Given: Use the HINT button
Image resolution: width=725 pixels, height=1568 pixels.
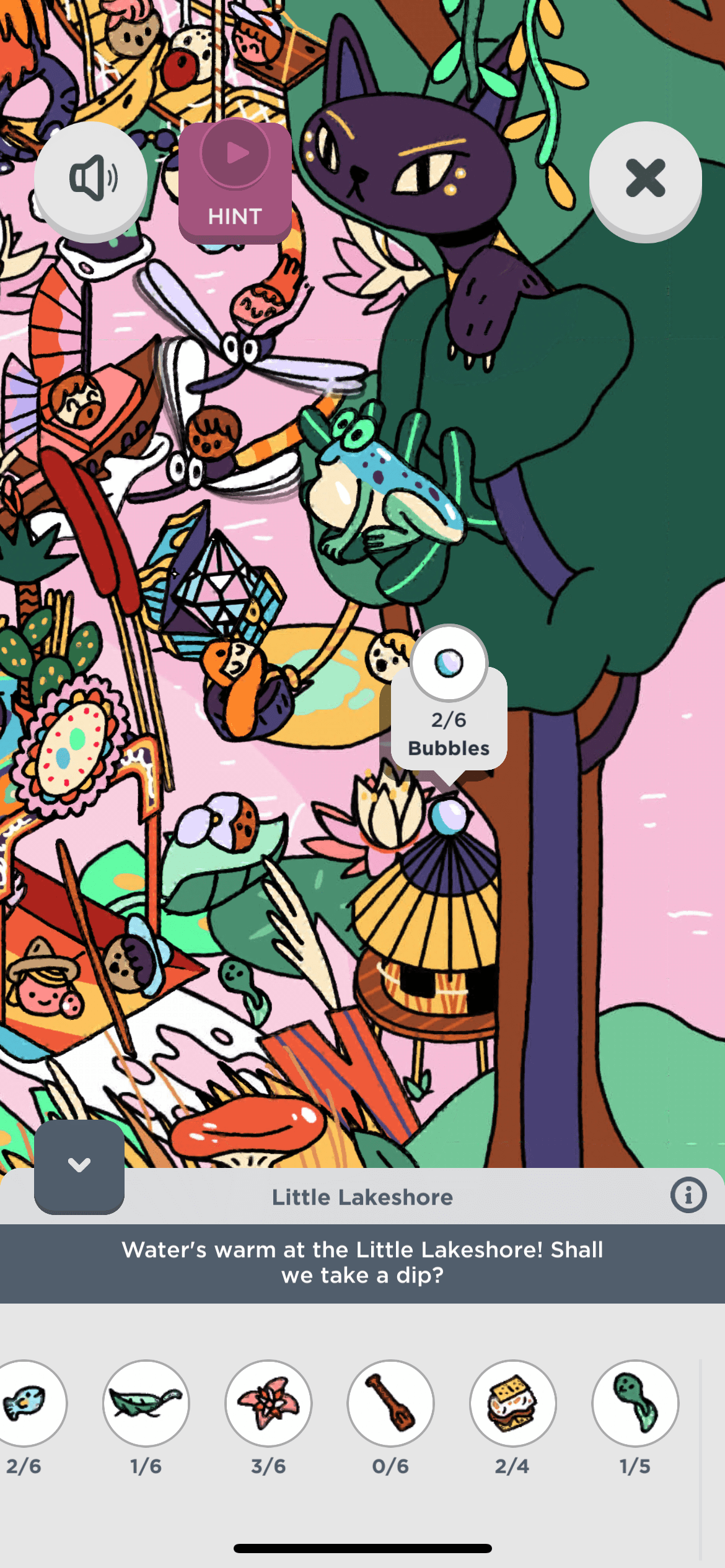Looking at the screenshot, I should [235, 181].
